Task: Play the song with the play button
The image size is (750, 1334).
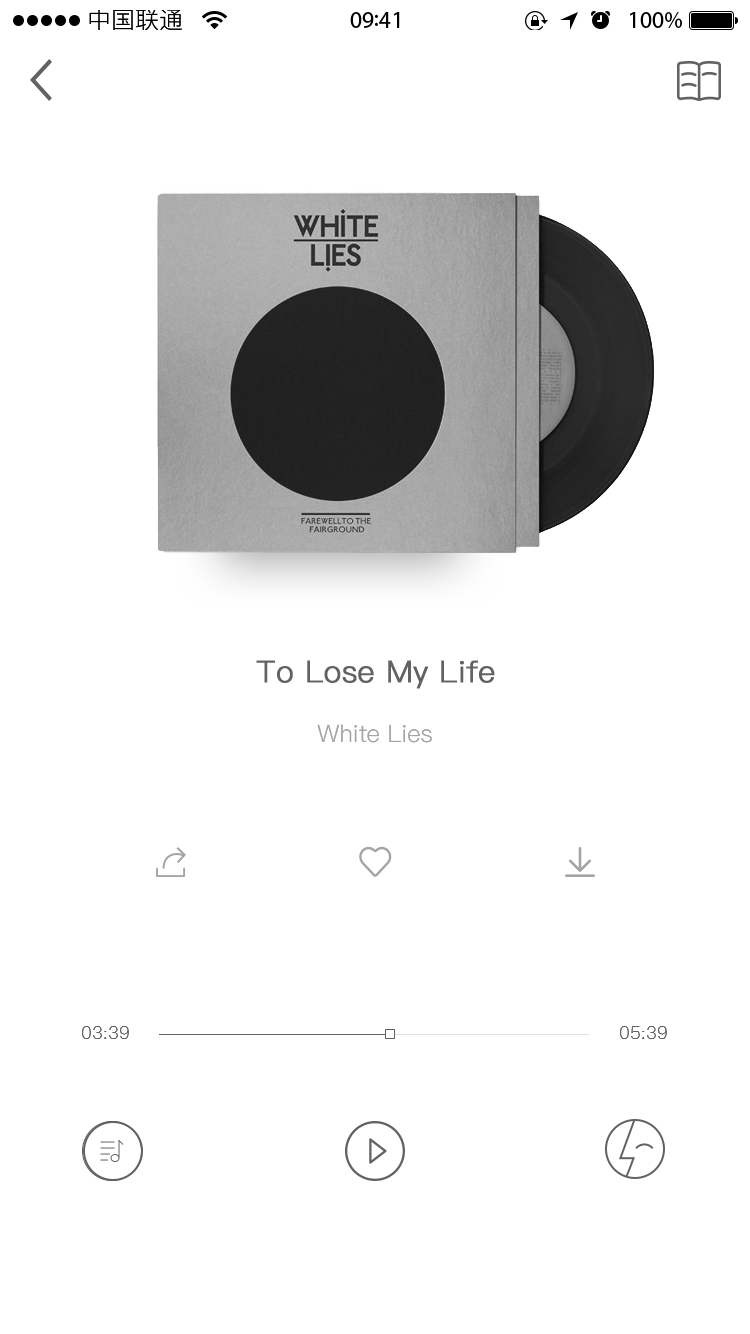Action: coord(375,1150)
